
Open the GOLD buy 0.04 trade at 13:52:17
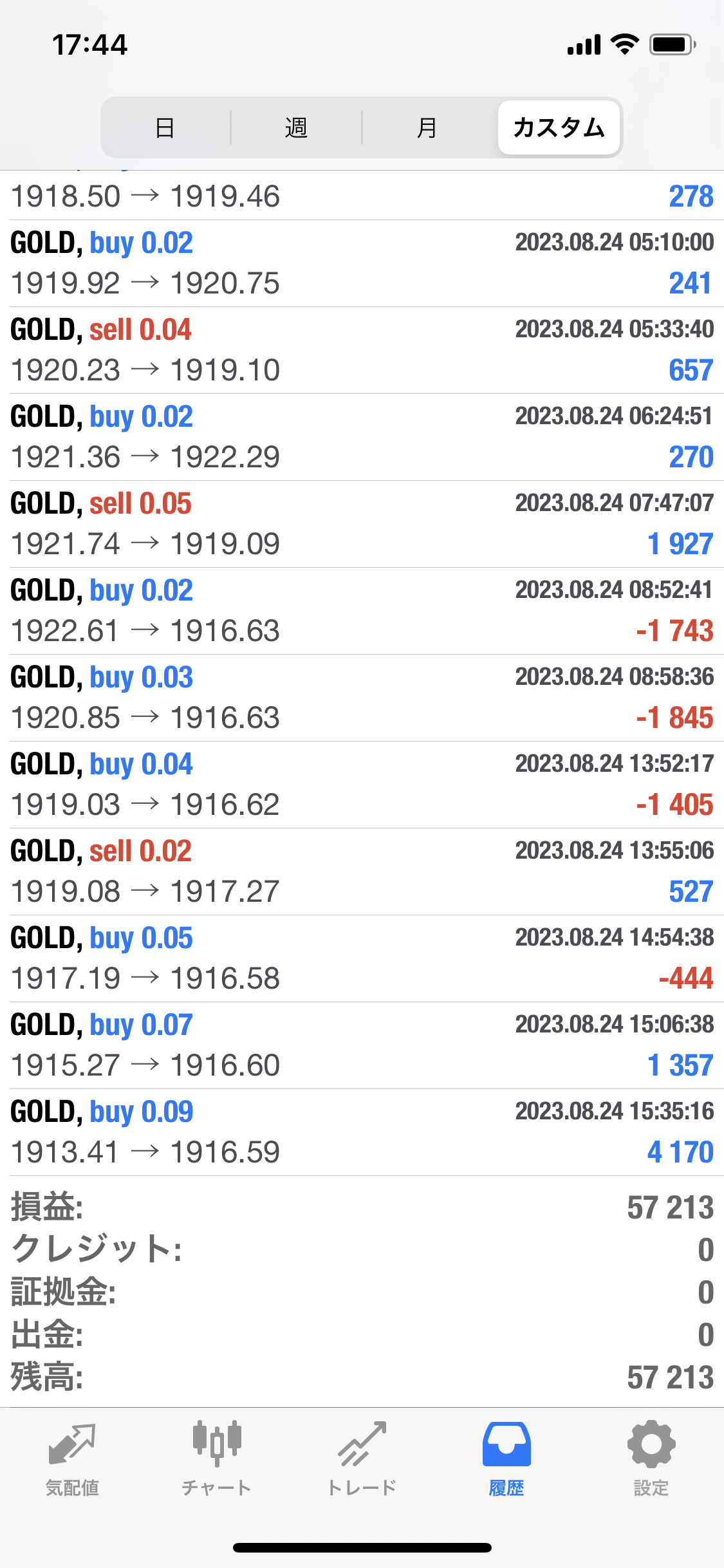(362, 785)
